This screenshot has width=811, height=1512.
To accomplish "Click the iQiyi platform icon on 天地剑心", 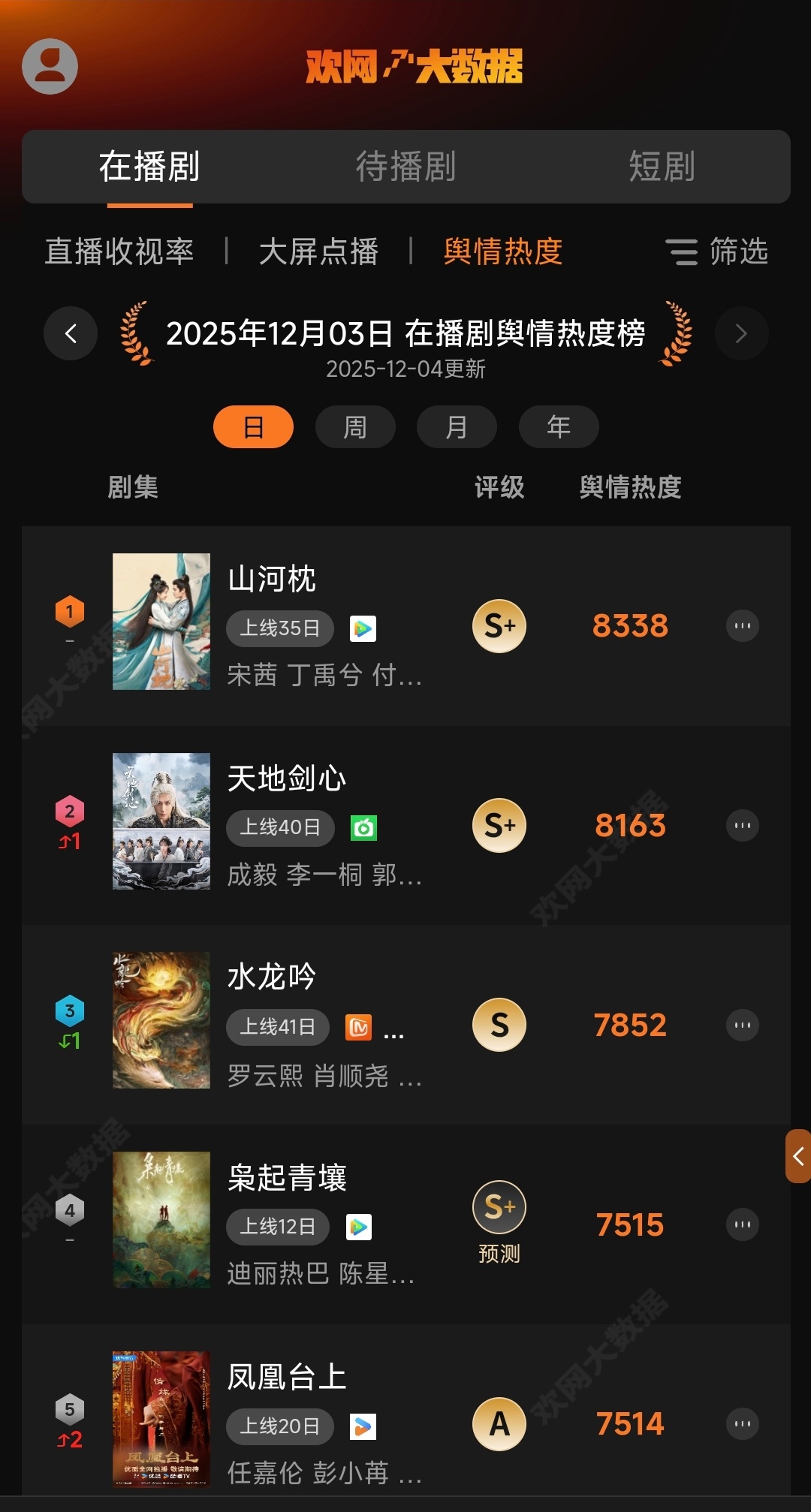I will pos(363,828).
